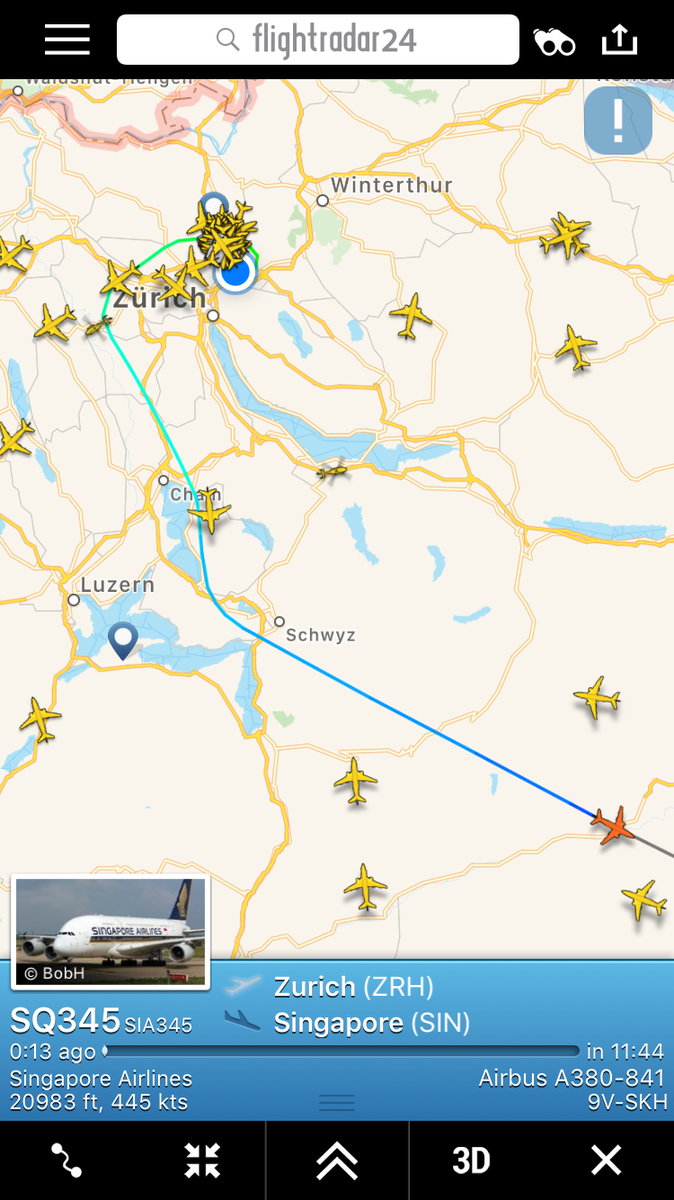
Task: Select the orange SQ345 aircraft on map
Action: click(611, 826)
